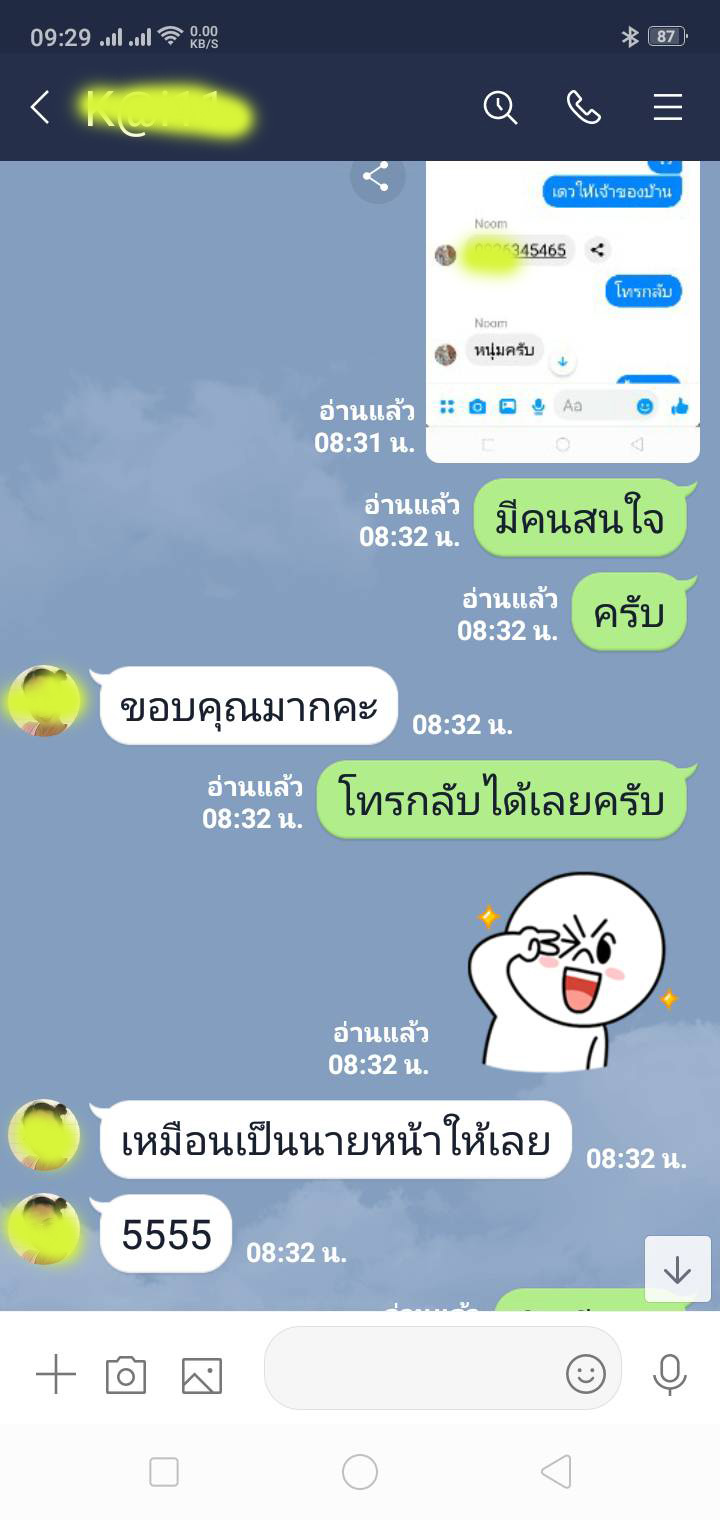Go back from the chat
This screenshot has height=1520, width=720.
coord(40,107)
